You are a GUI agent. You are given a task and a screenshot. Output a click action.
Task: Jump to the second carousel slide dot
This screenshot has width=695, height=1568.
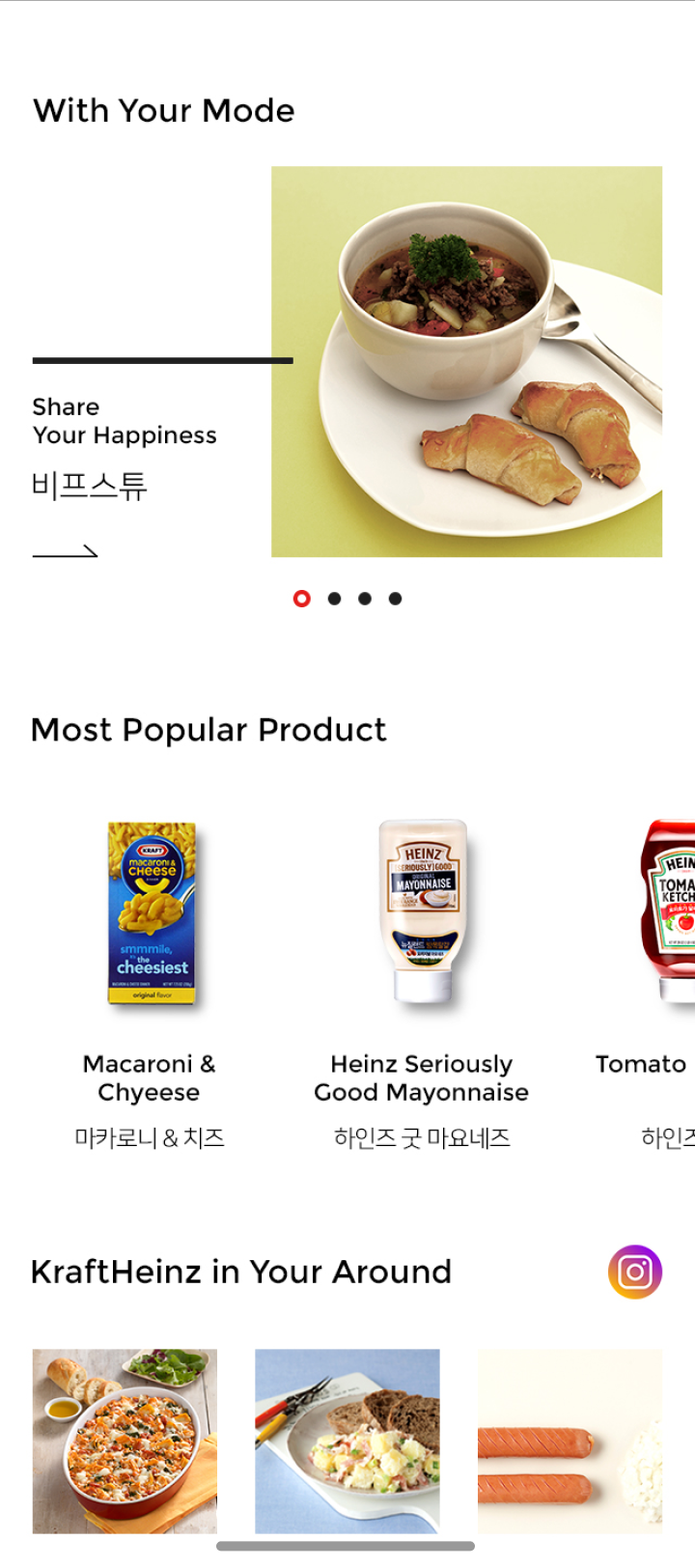334,599
